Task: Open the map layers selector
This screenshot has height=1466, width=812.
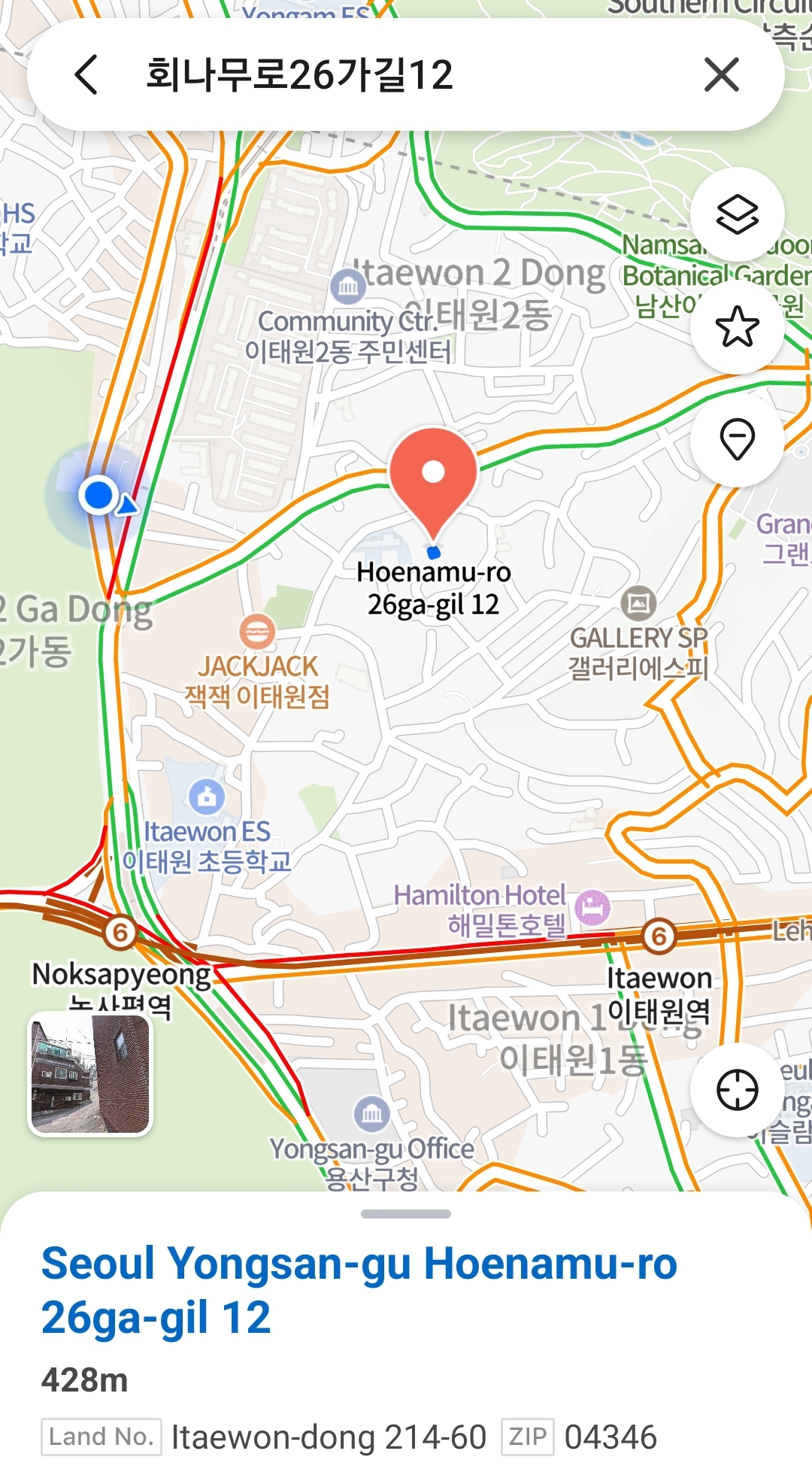Action: click(737, 214)
